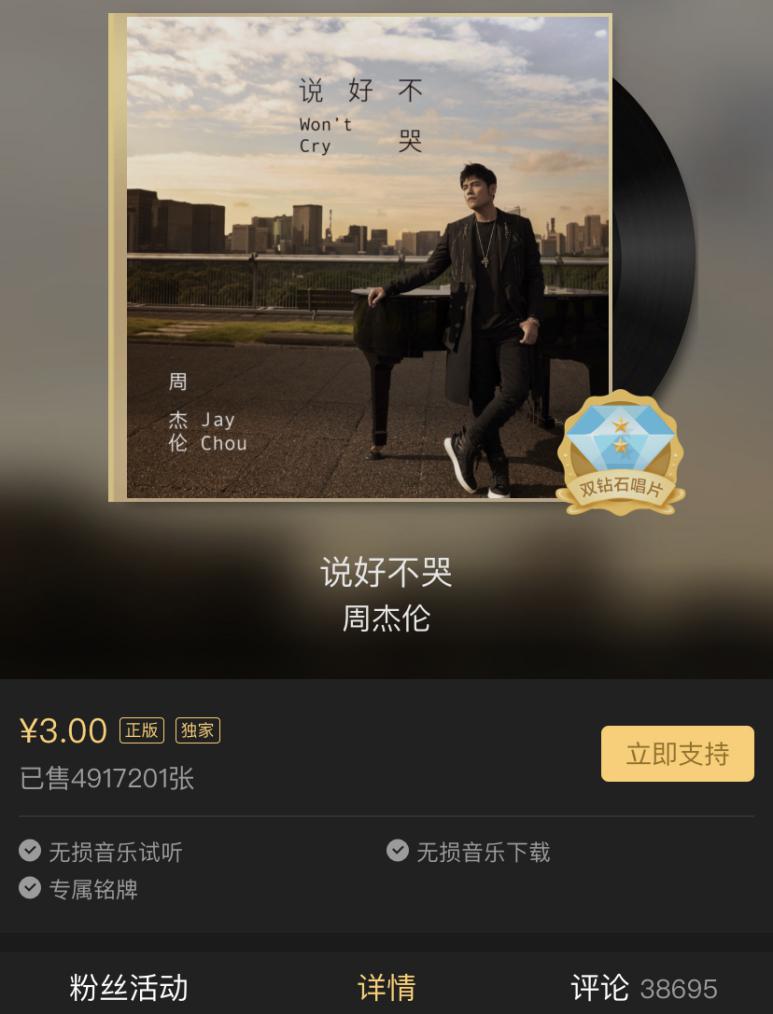Switch to the 粉丝活动 tab
The image size is (773, 1014).
click(128, 988)
